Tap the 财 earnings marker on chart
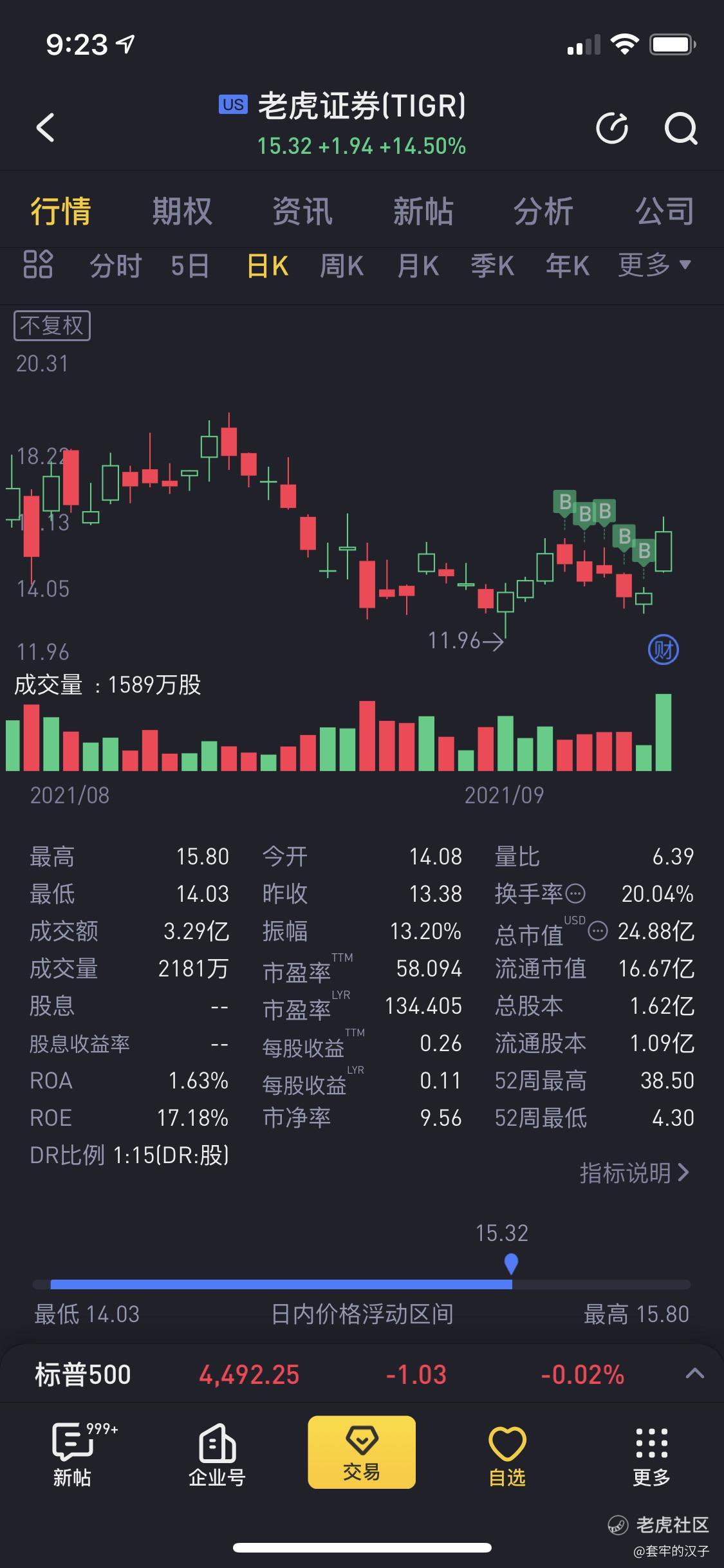 [663, 650]
